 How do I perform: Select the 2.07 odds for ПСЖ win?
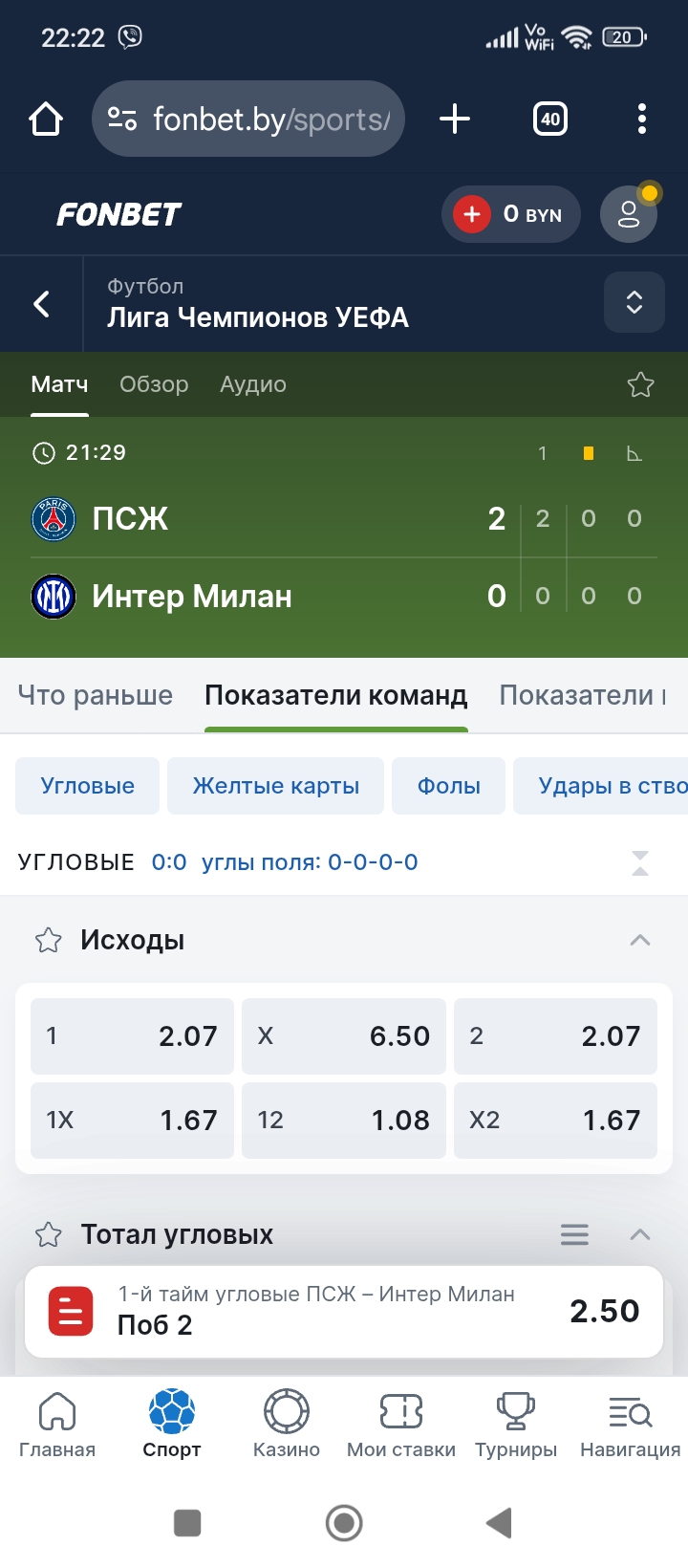131,1035
